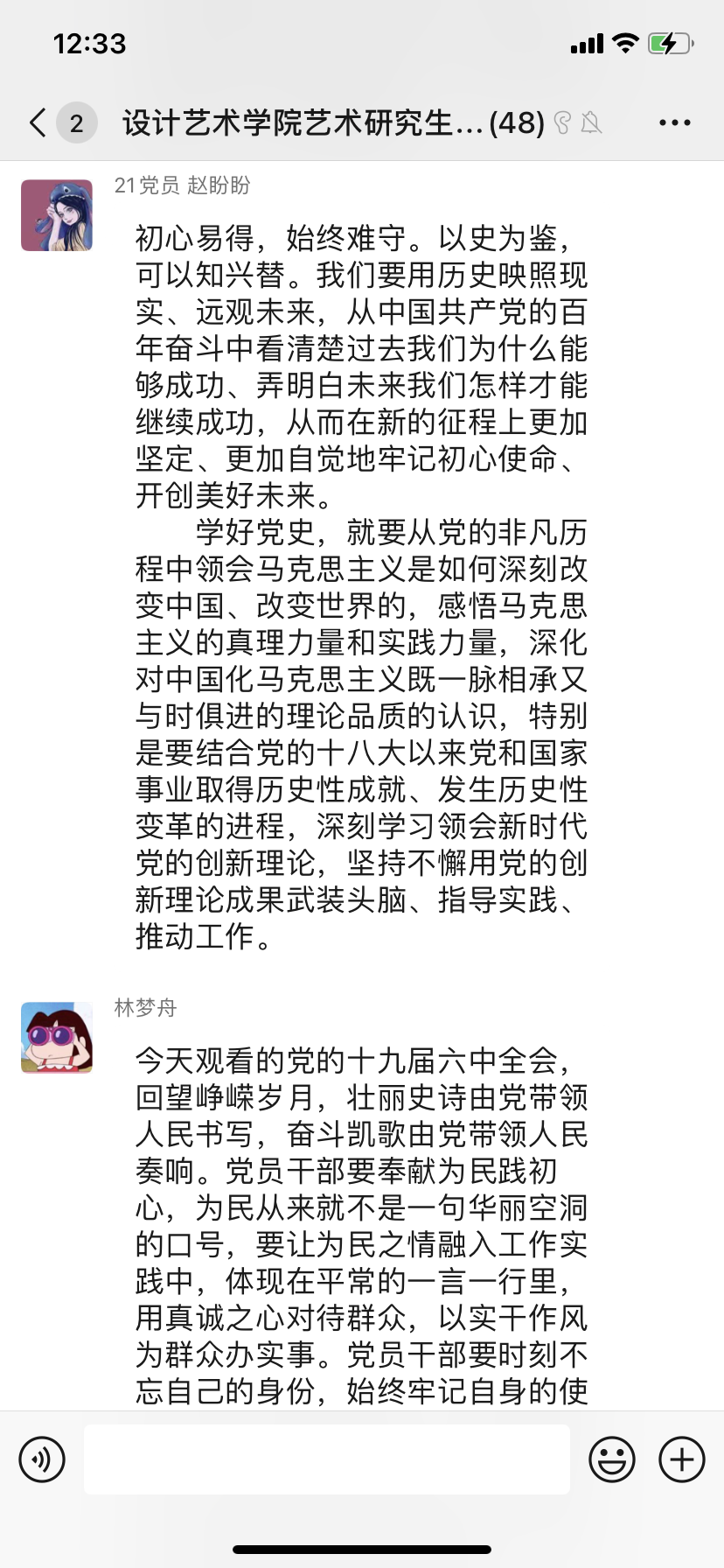Open 赵盼盼's profile avatar
Viewport: 724px width, 1568px height.
click(57, 216)
